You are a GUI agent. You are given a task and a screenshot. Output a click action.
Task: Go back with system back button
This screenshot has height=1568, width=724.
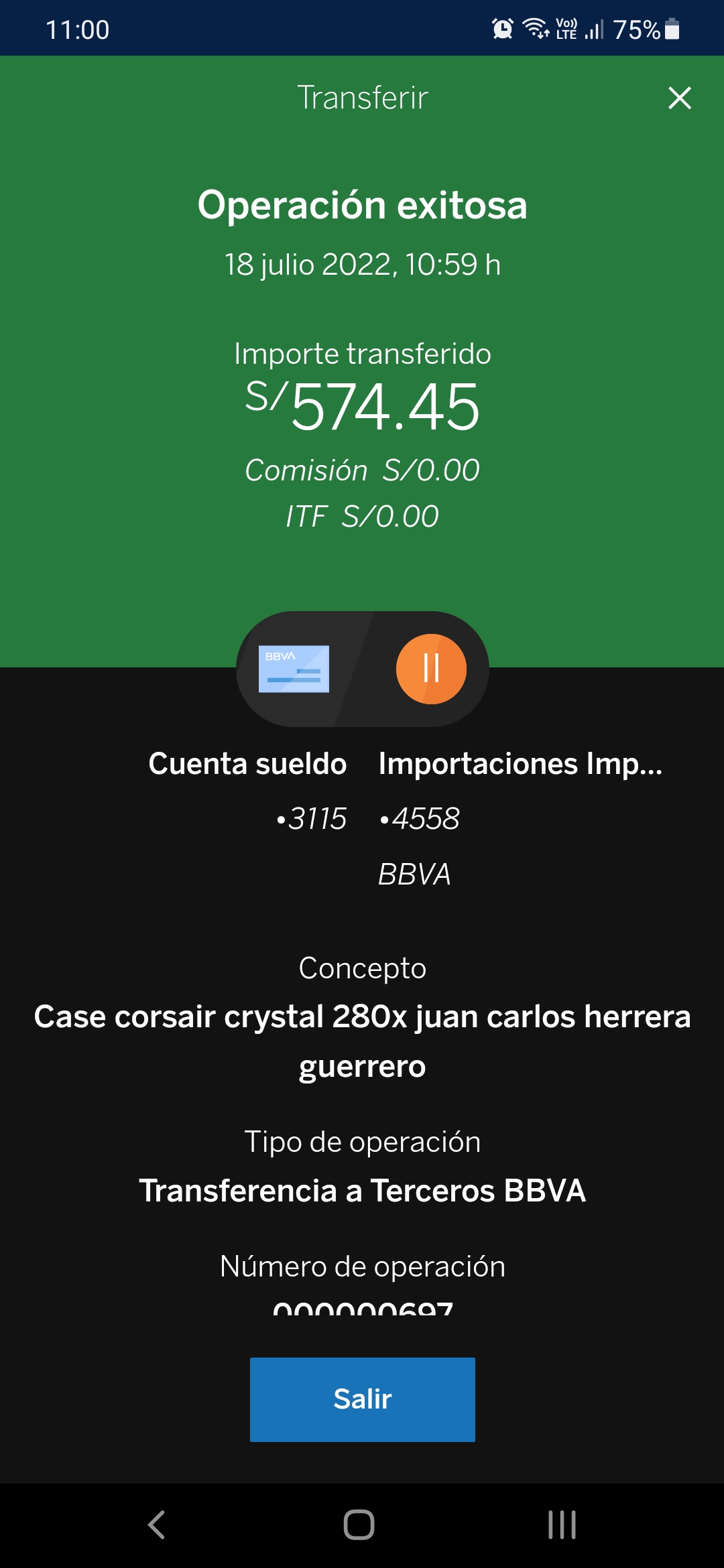pyautogui.click(x=157, y=1524)
